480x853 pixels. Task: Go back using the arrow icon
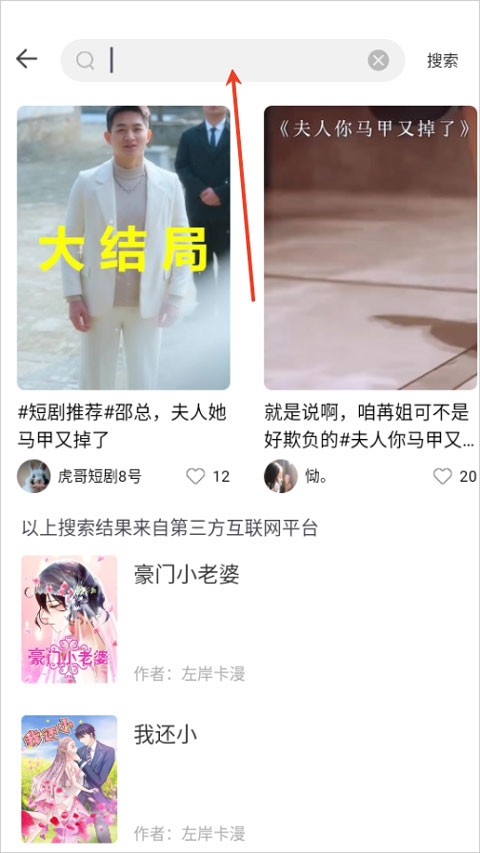tap(26, 59)
